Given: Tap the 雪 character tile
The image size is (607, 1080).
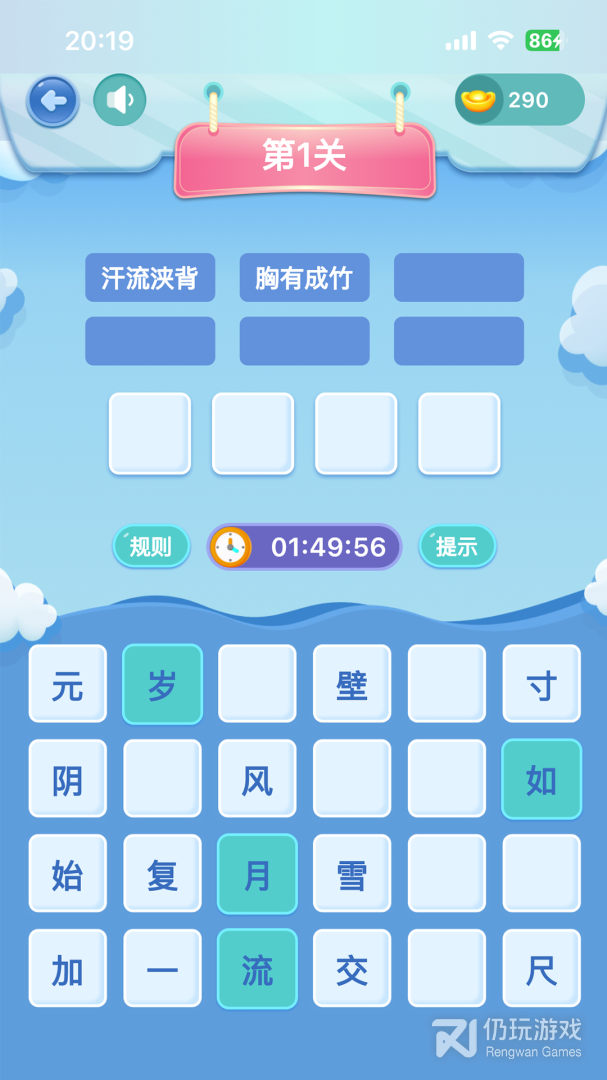Looking at the screenshot, I should [x=352, y=873].
